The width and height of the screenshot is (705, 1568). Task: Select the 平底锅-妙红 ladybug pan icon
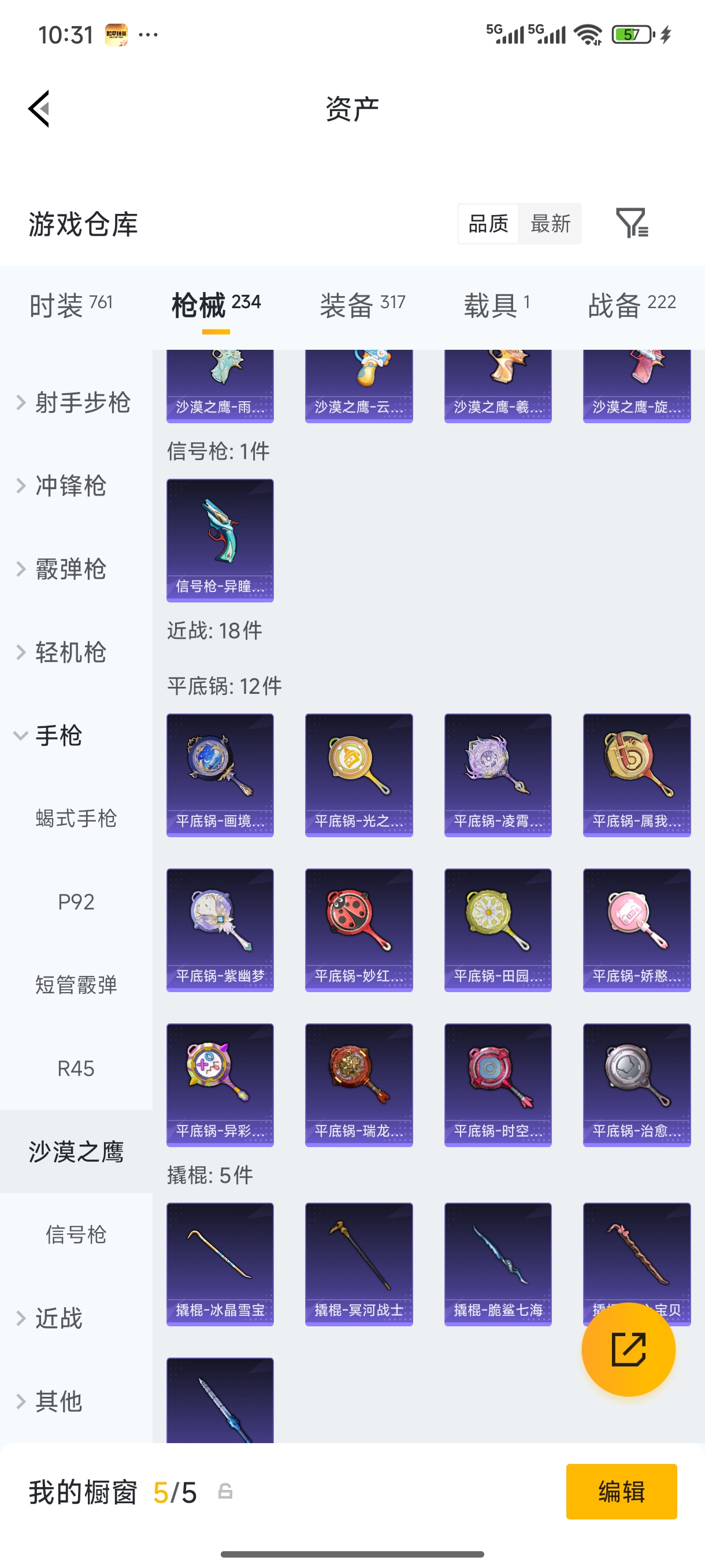tap(359, 930)
